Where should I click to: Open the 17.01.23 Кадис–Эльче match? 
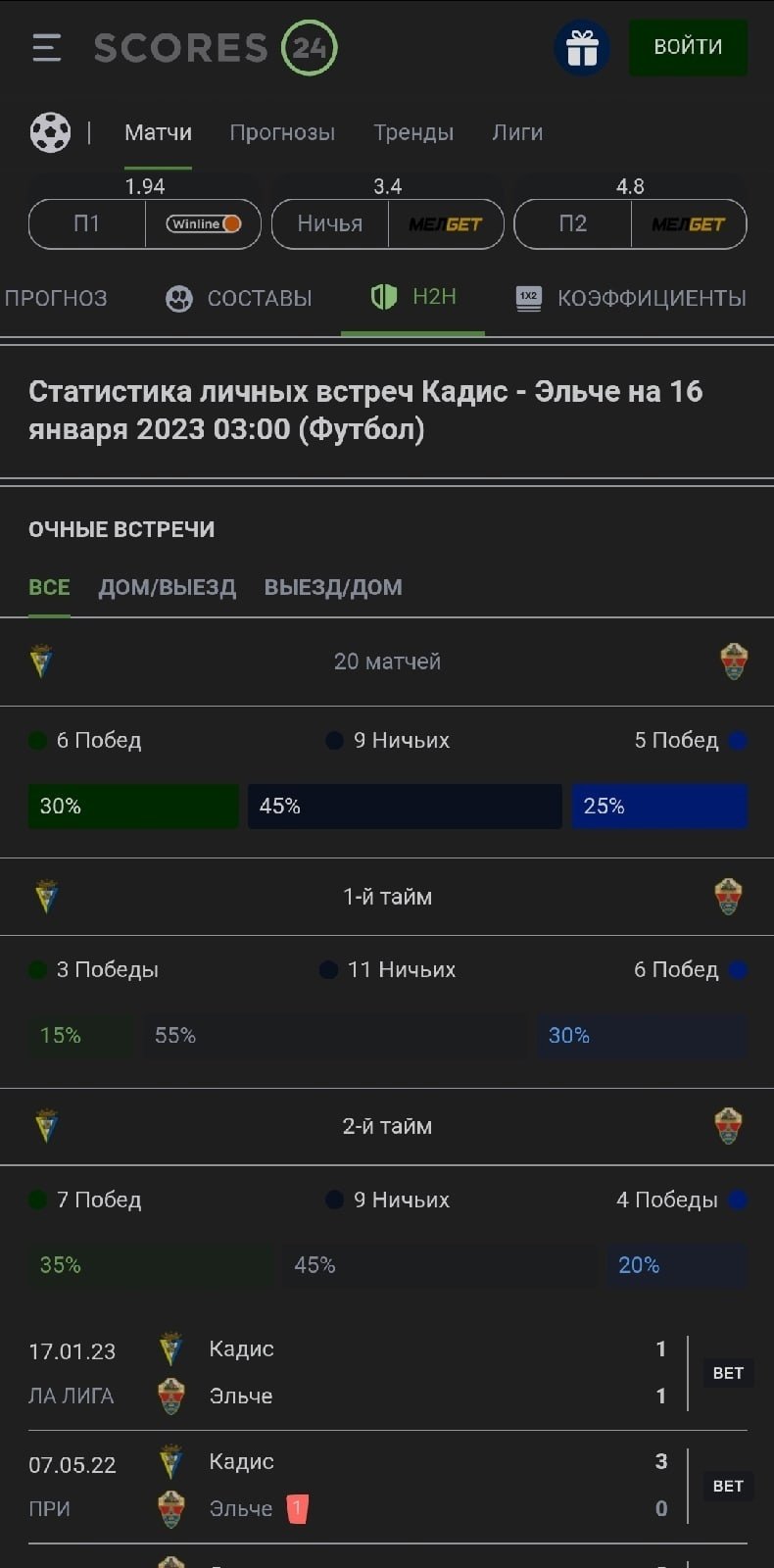coord(343,1372)
